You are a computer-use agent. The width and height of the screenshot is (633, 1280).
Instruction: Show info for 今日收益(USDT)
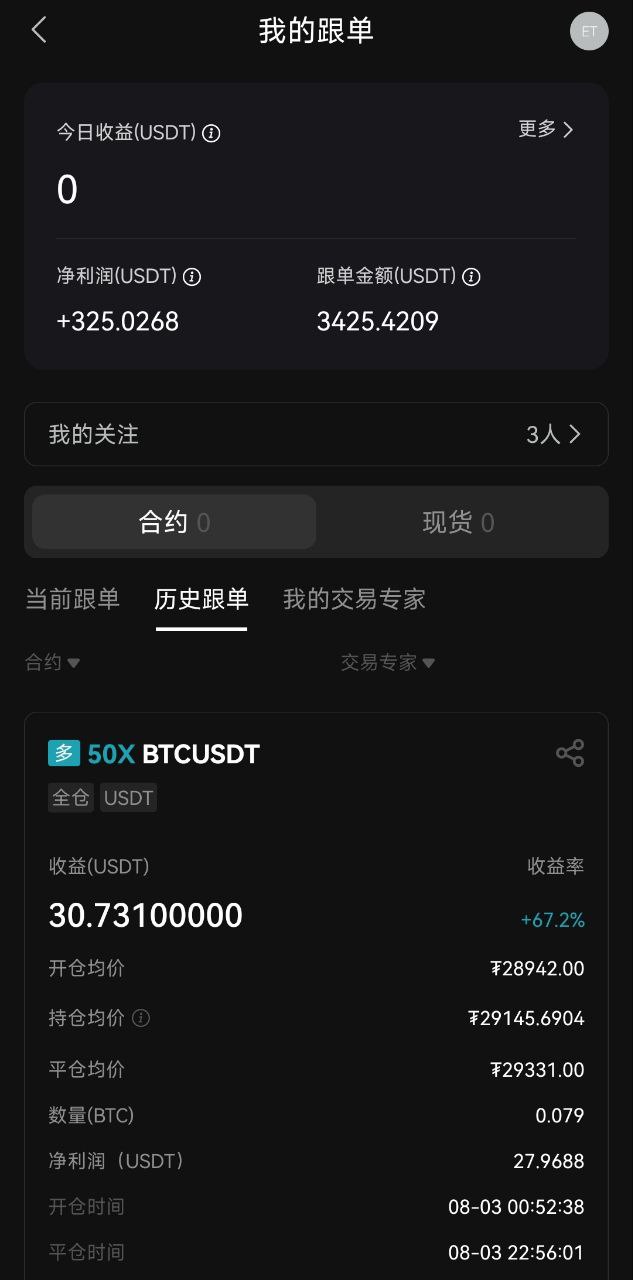211,133
